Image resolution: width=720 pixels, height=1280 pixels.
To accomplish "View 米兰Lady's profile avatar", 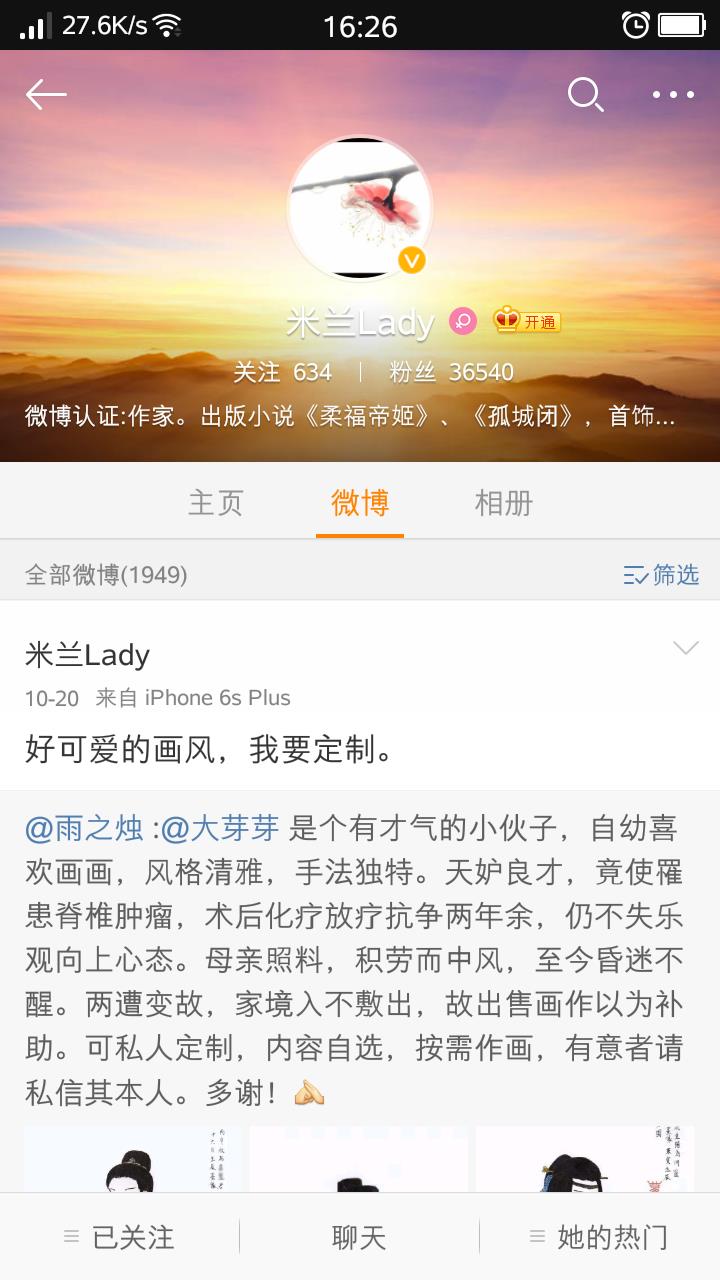I will (x=360, y=208).
